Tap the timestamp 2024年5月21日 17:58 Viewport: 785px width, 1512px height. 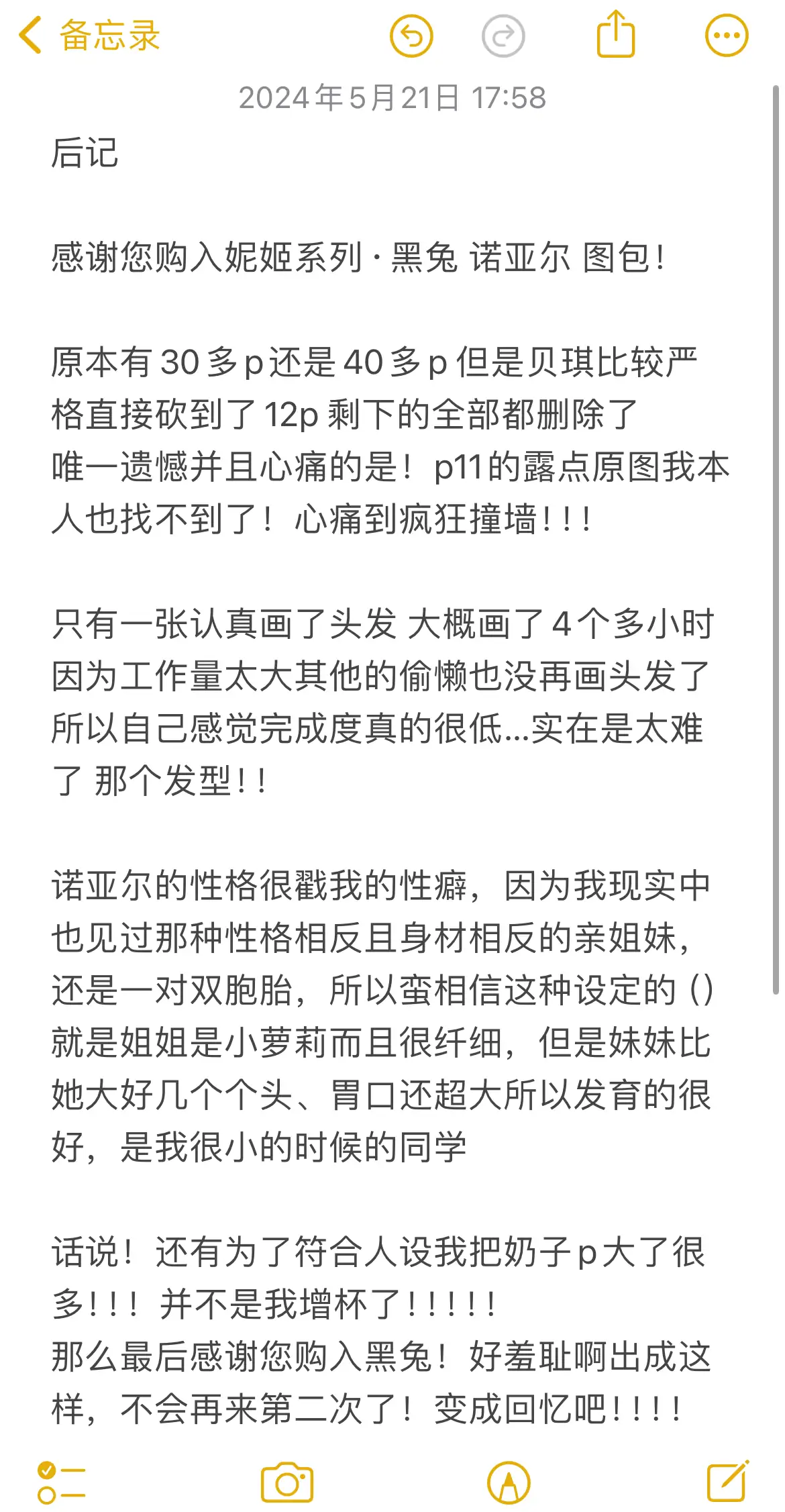point(392,98)
